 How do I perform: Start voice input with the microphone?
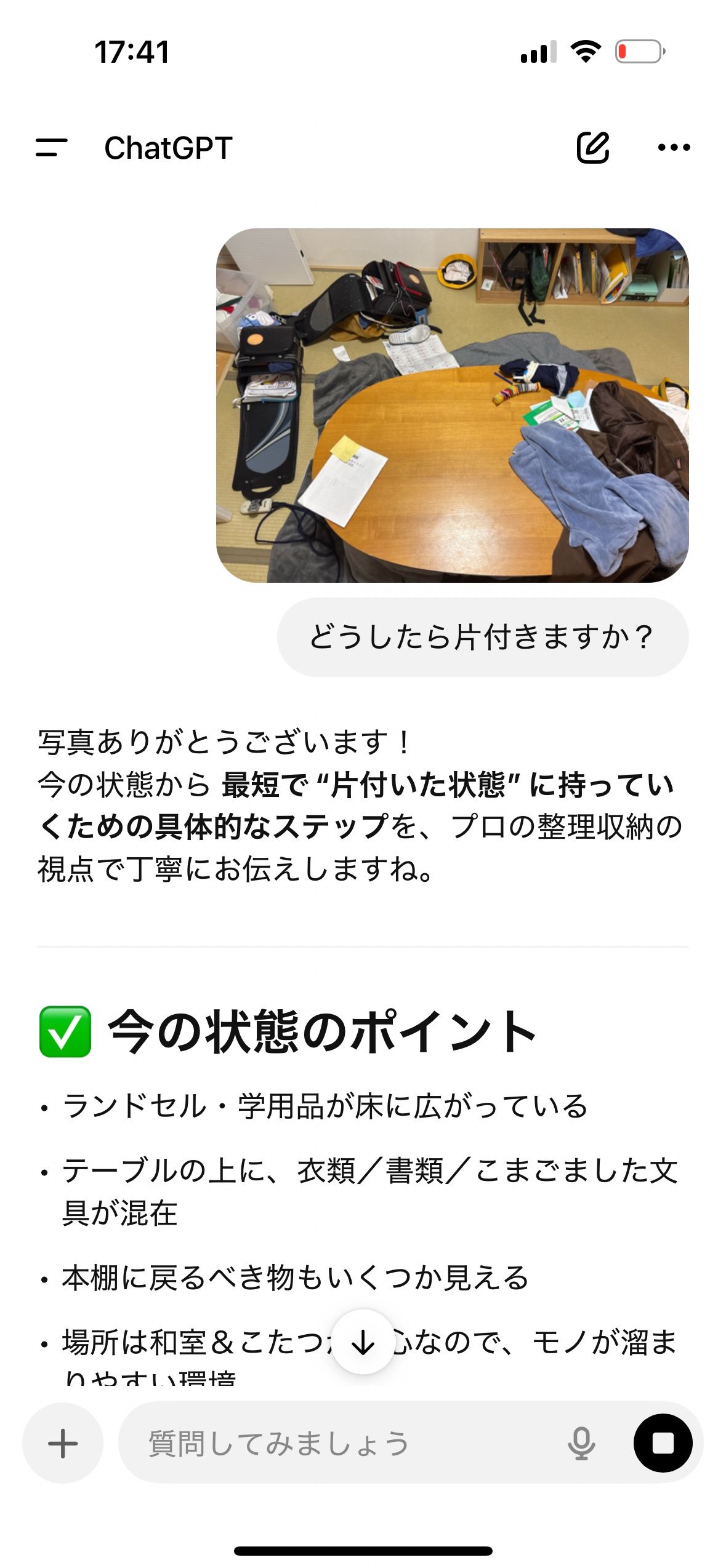581,1443
